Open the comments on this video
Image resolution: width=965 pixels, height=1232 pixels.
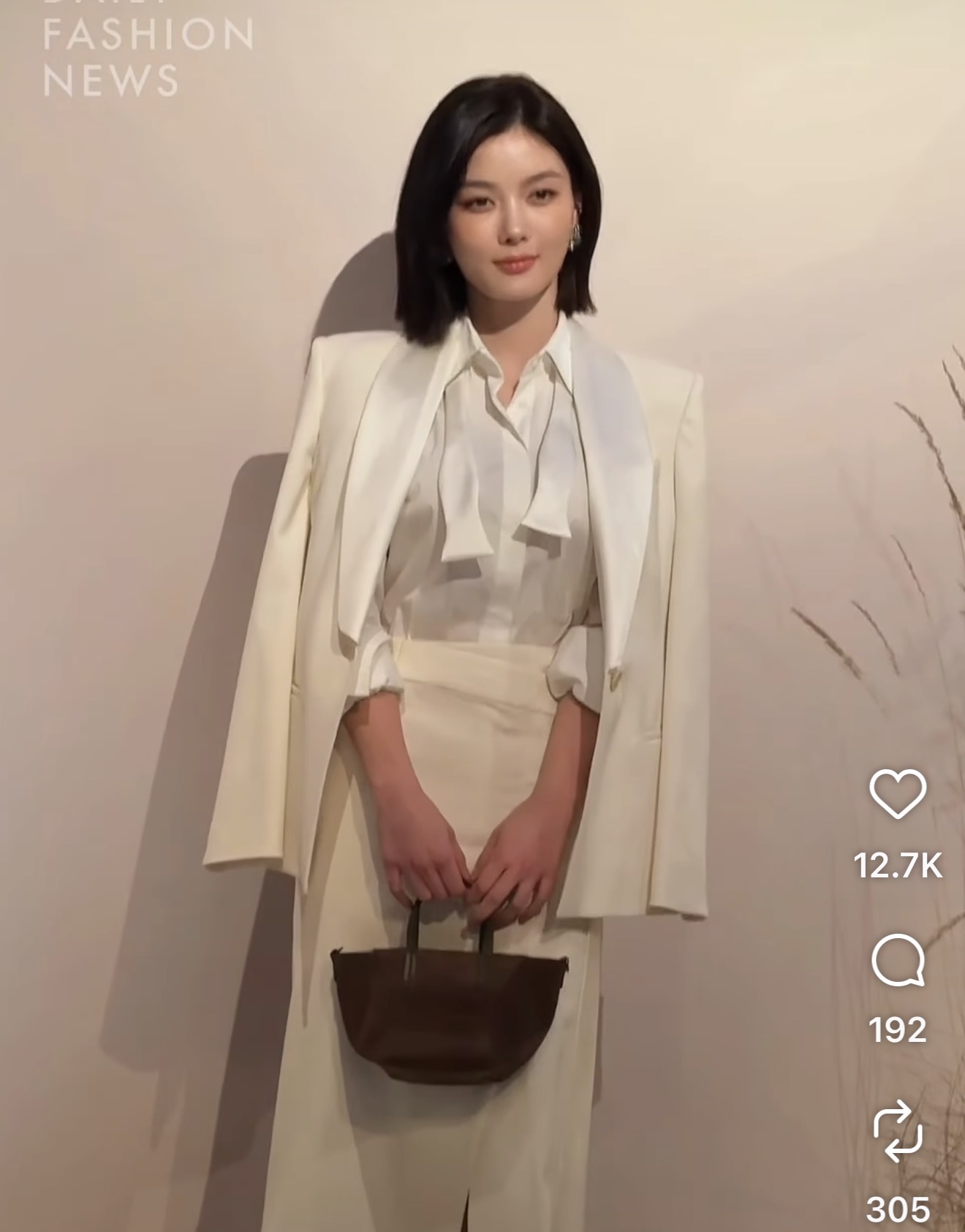click(x=898, y=962)
